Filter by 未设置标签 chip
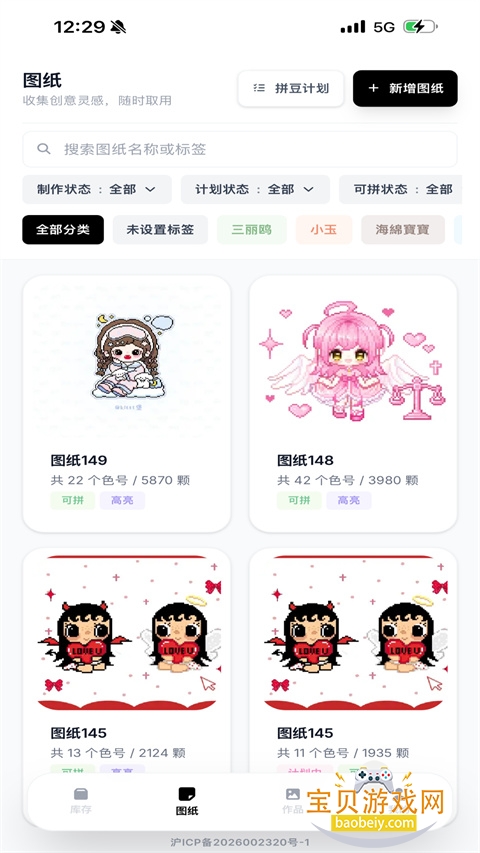The image size is (480, 853). 160,230
